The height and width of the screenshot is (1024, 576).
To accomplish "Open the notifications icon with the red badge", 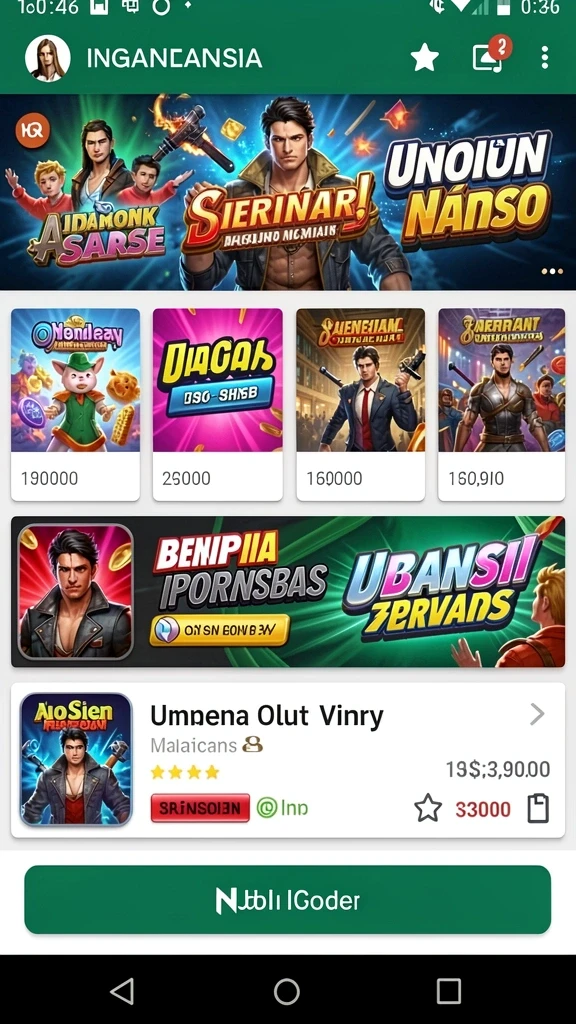I will [490, 55].
